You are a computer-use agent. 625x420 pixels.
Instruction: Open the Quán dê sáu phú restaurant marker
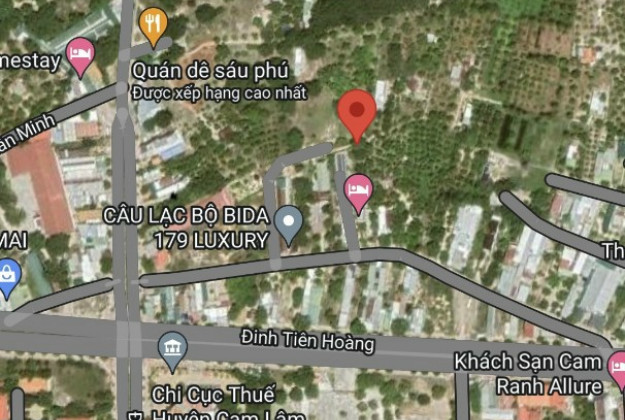pos(152,24)
